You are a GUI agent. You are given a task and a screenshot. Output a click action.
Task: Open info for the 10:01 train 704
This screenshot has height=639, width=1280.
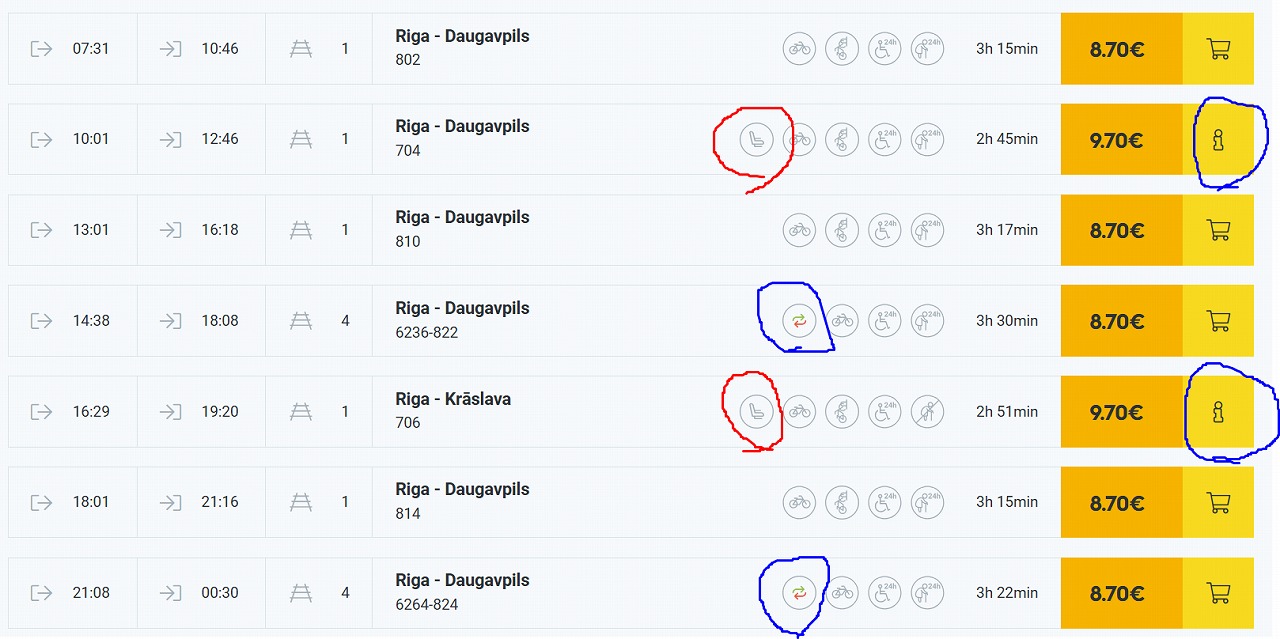click(1218, 139)
